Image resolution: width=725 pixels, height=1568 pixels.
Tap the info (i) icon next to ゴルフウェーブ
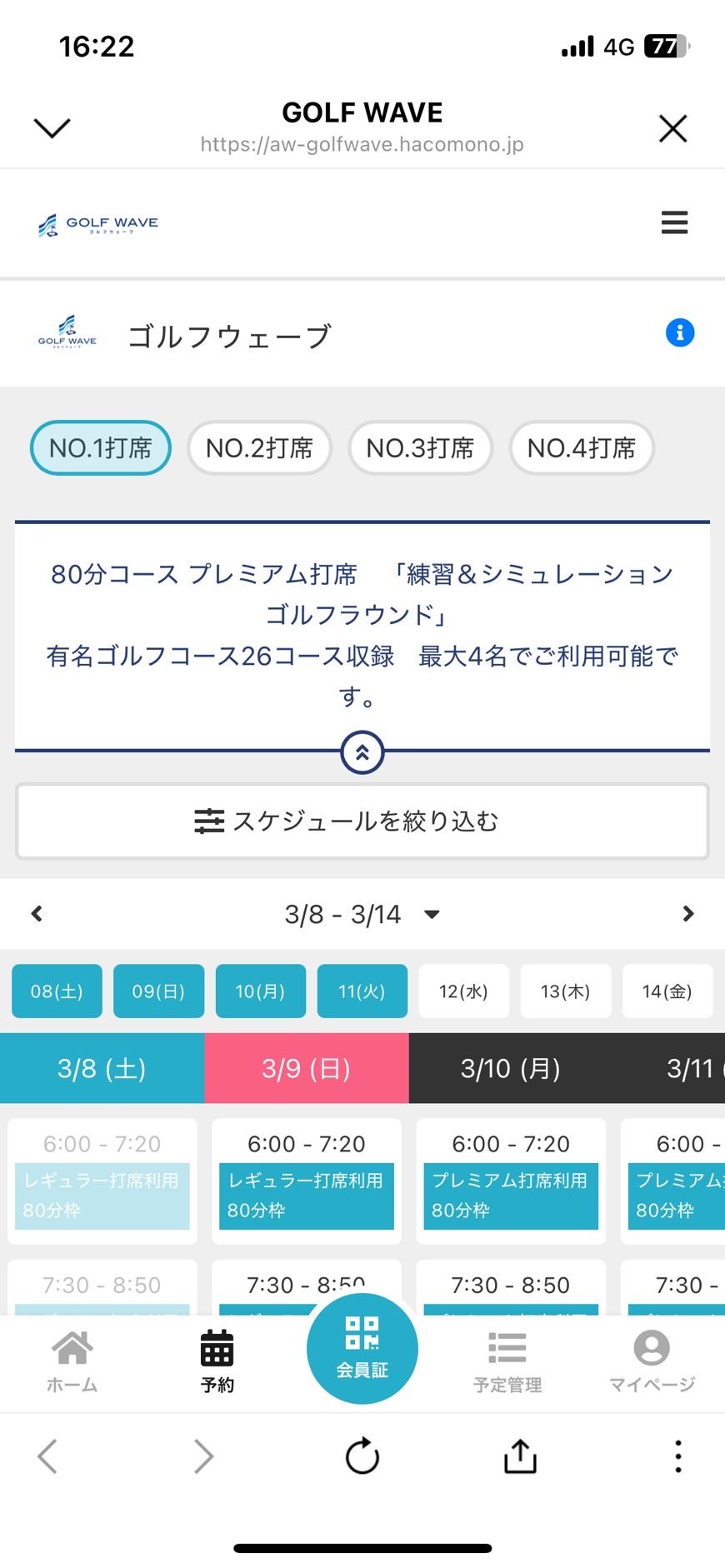681,332
